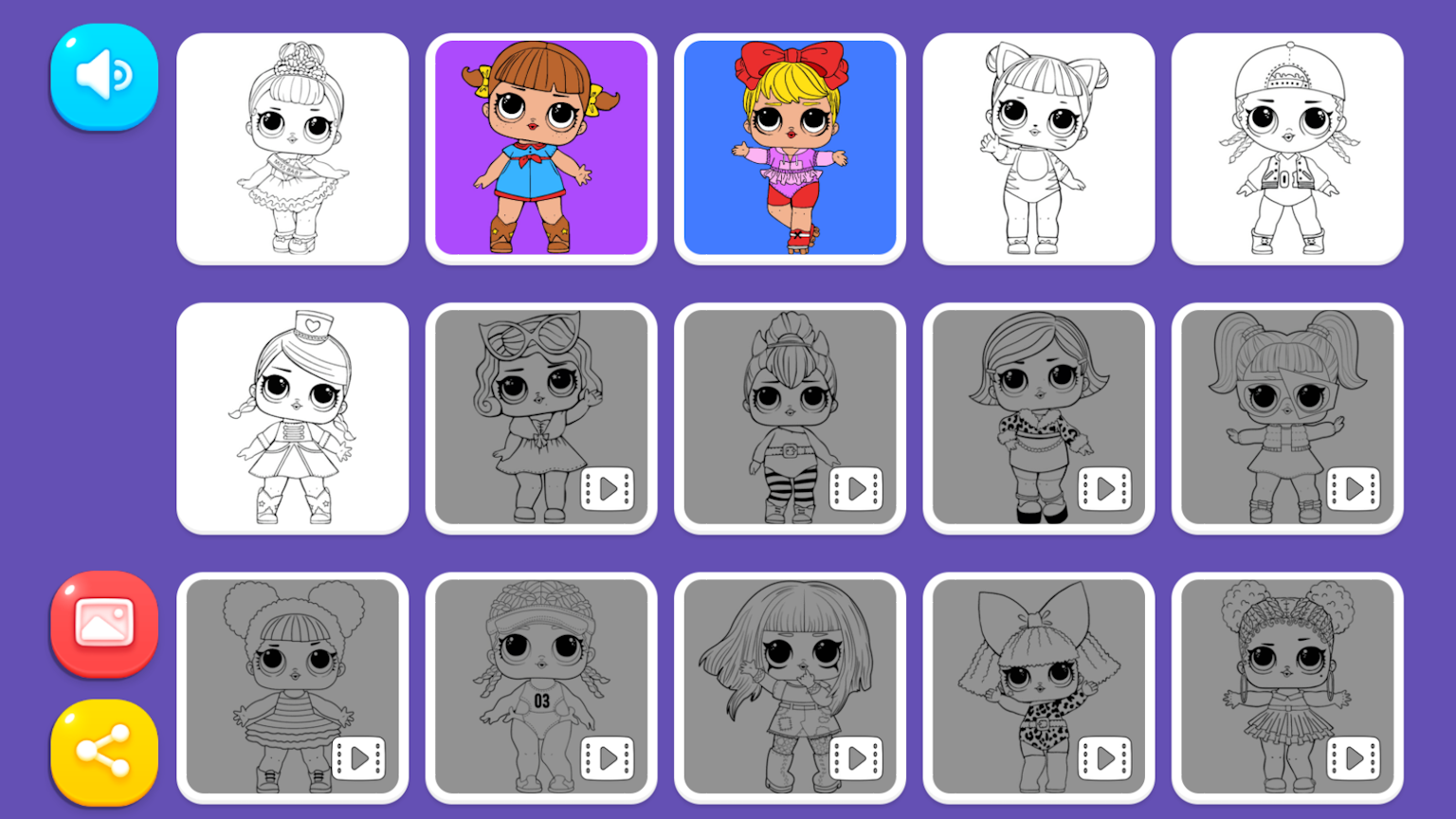This screenshot has height=819, width=1456.
Task: Unlock the doll with sunglasses on head
Action: [540, 418]
